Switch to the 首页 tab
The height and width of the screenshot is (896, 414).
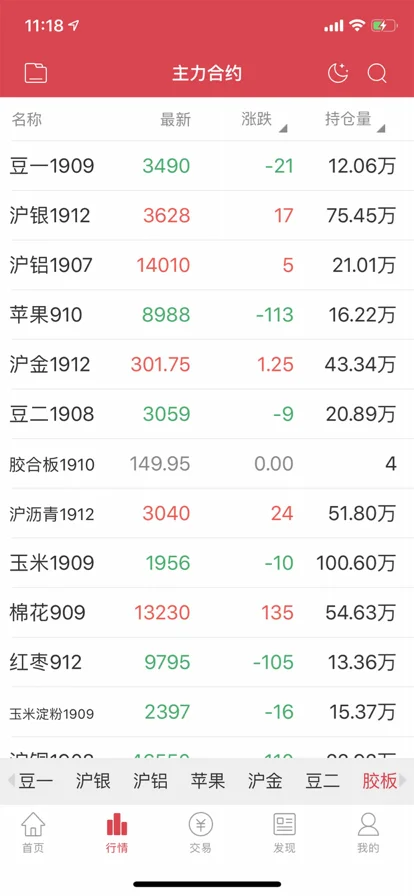pos(33,833)
